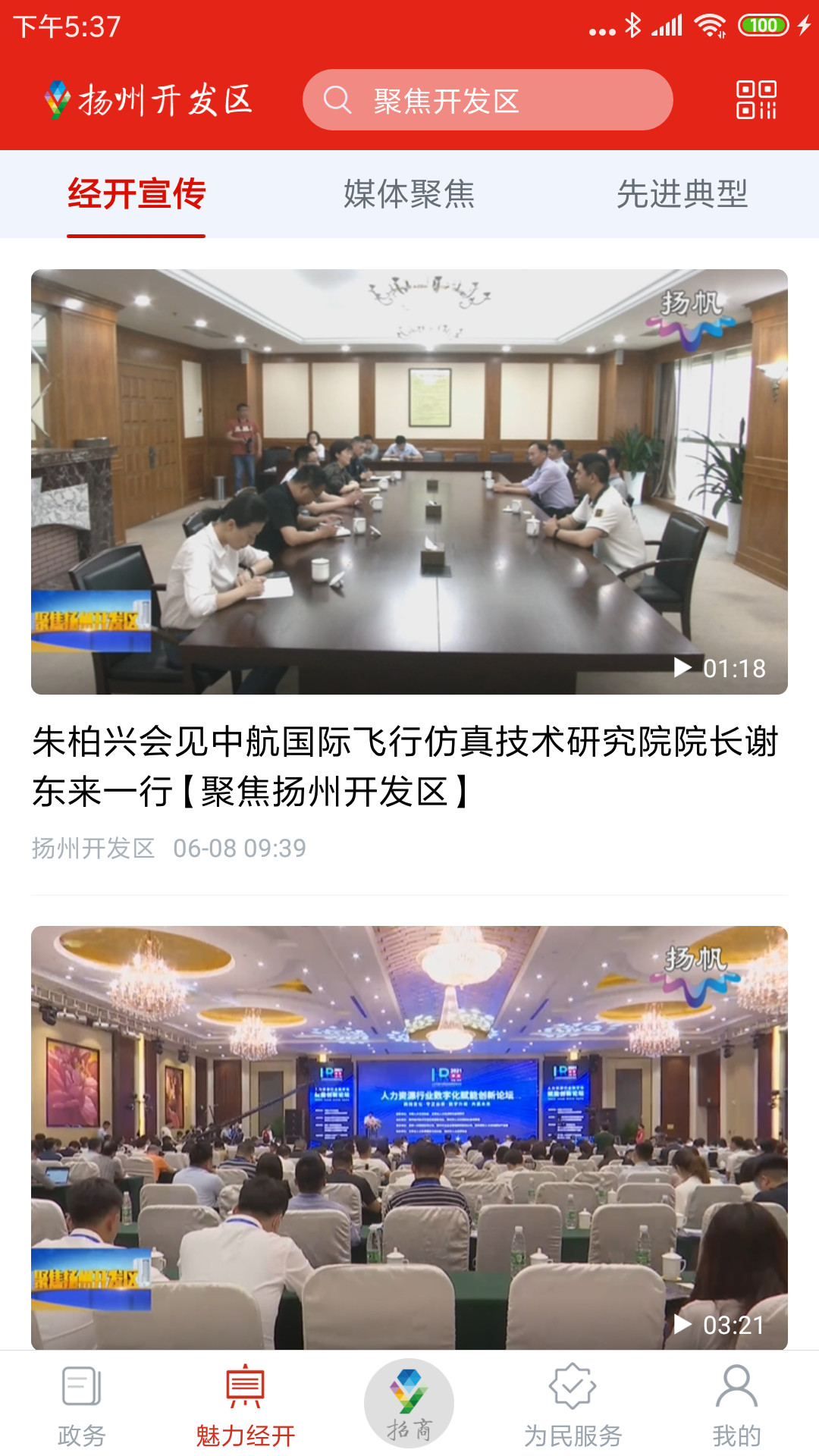Image resolution: width=819 pixels, height=1456 pixels.
Task: Select the 经开宣传 tab
Action: (x=136, y=194)
